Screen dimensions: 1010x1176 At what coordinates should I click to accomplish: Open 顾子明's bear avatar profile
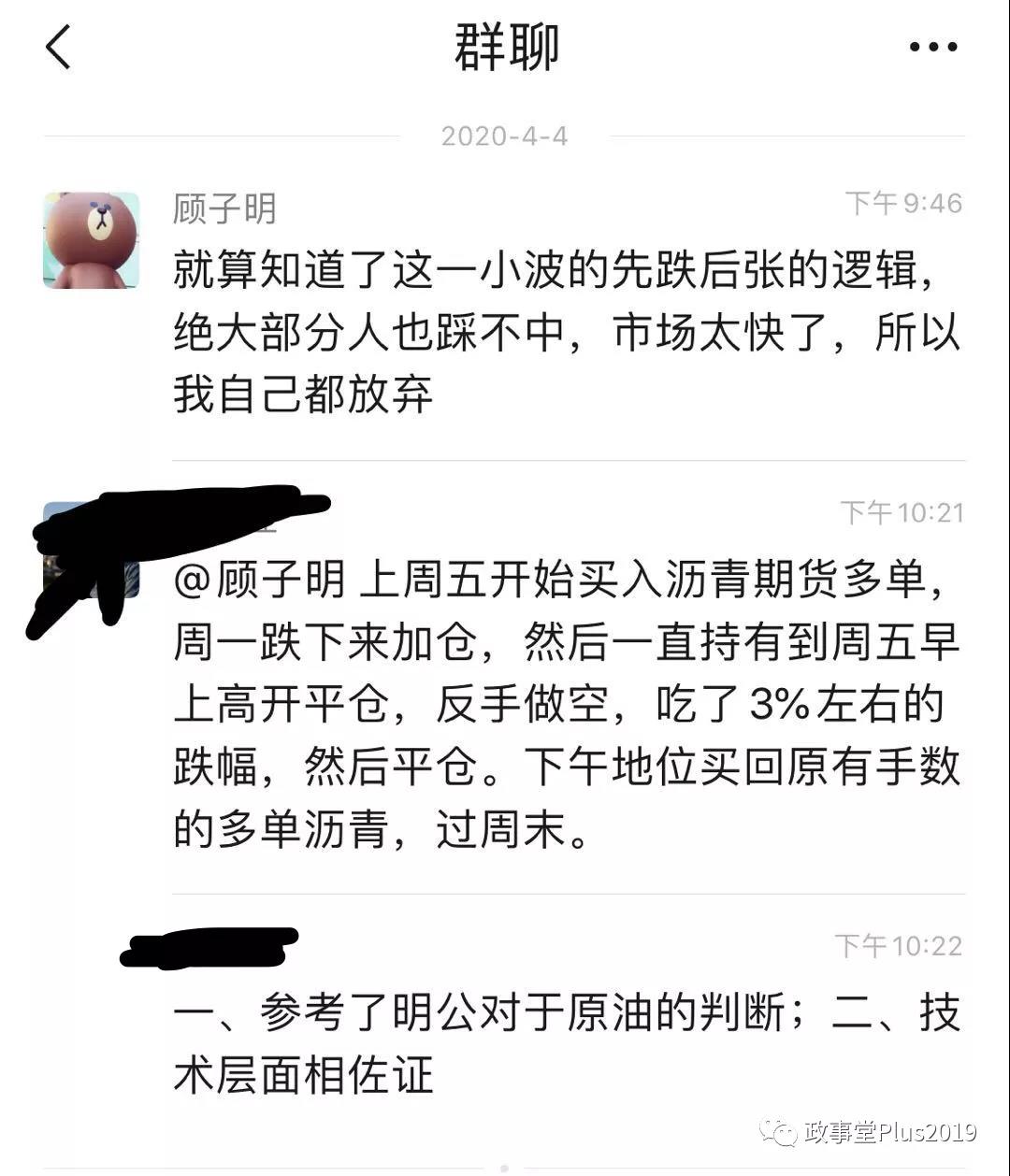pyautogui.click(x=91, y=240)
